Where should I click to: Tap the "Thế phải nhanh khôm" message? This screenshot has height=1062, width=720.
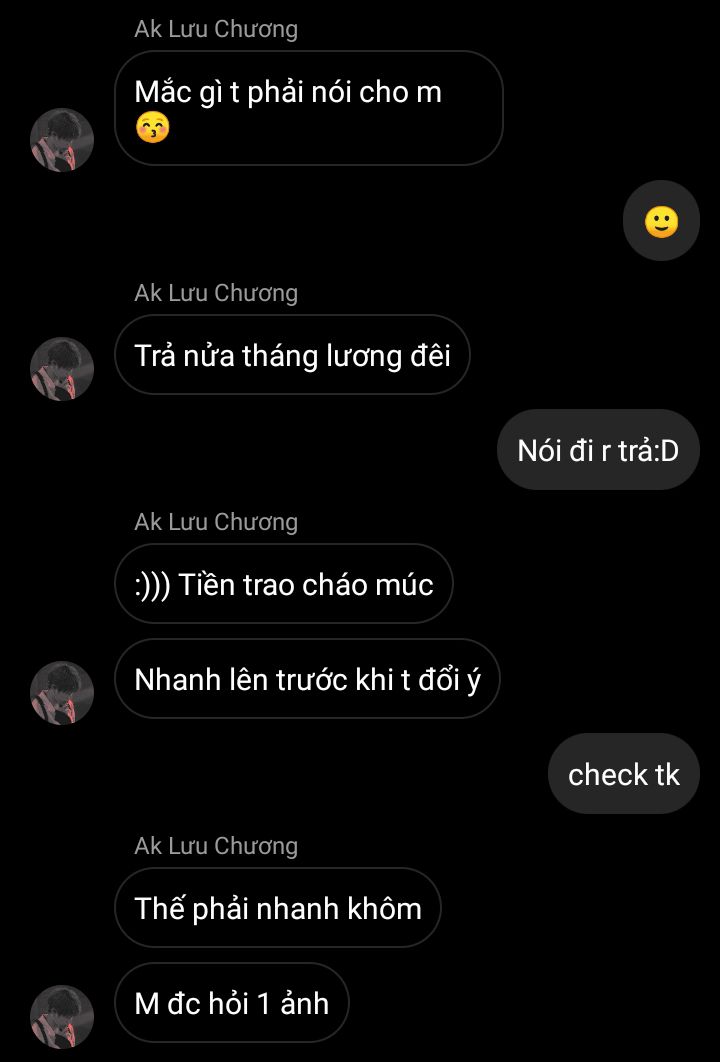tap(278, 908)
